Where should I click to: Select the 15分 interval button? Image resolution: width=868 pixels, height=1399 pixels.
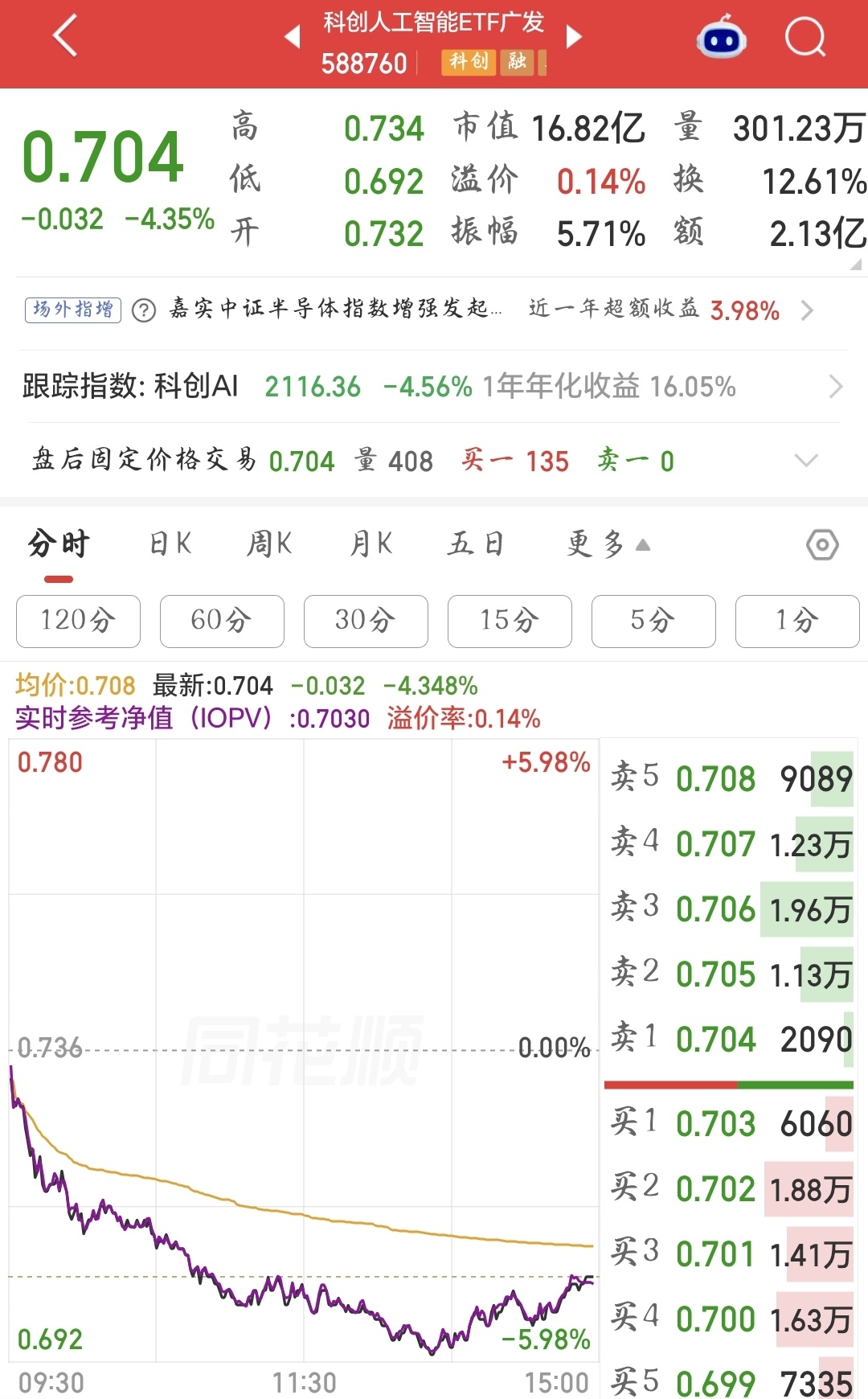[510, 621]
